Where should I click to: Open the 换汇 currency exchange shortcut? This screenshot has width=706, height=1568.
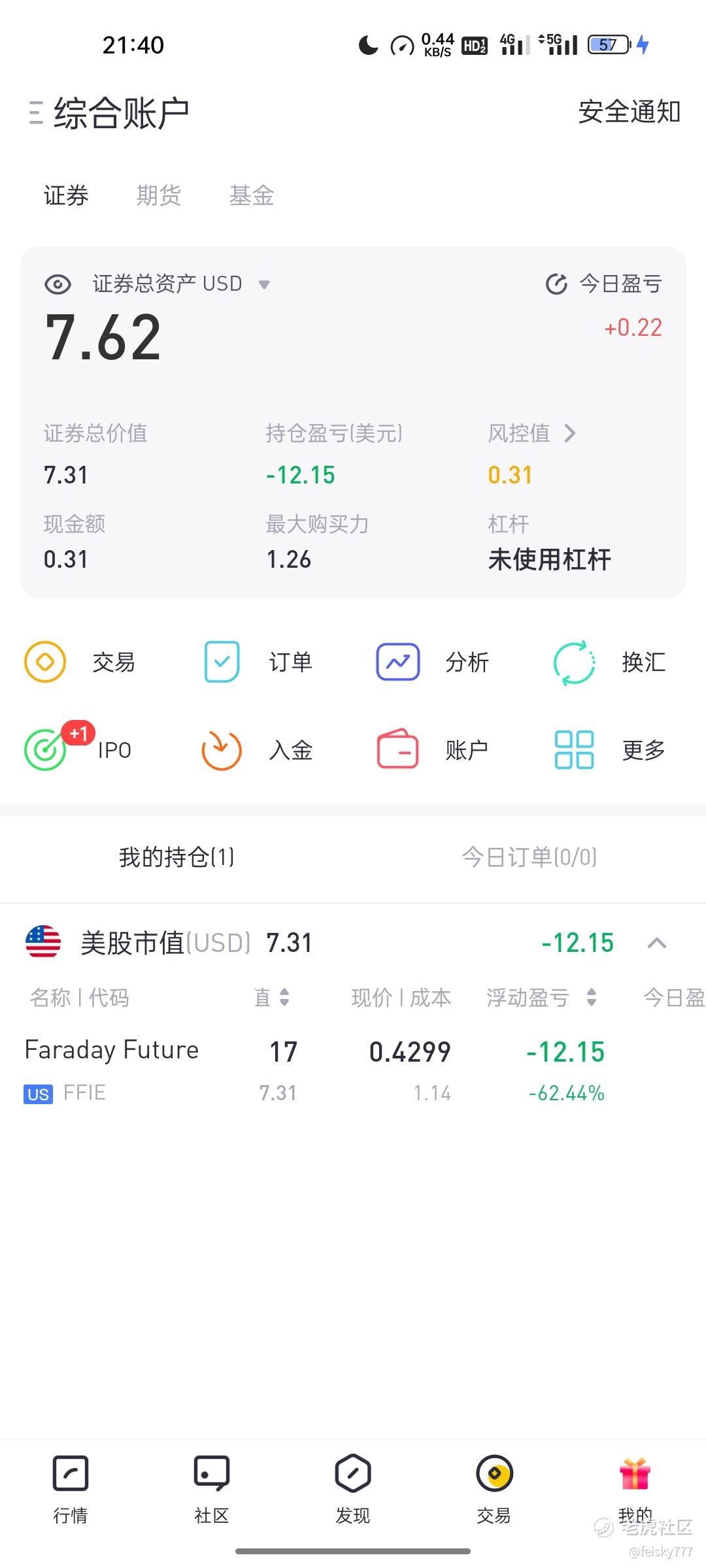click(x=610, y=662)
